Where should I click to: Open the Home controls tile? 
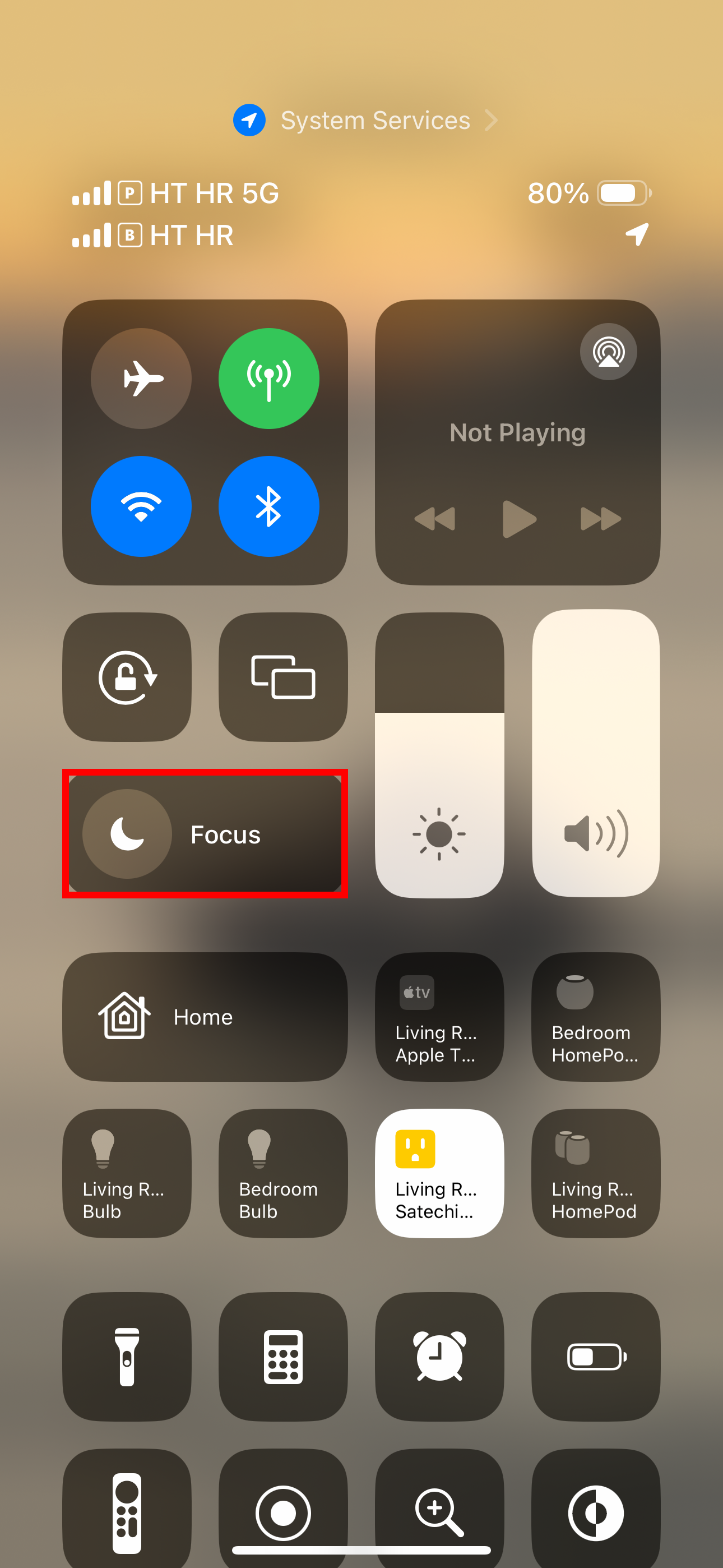click(x=205, y=1017)
